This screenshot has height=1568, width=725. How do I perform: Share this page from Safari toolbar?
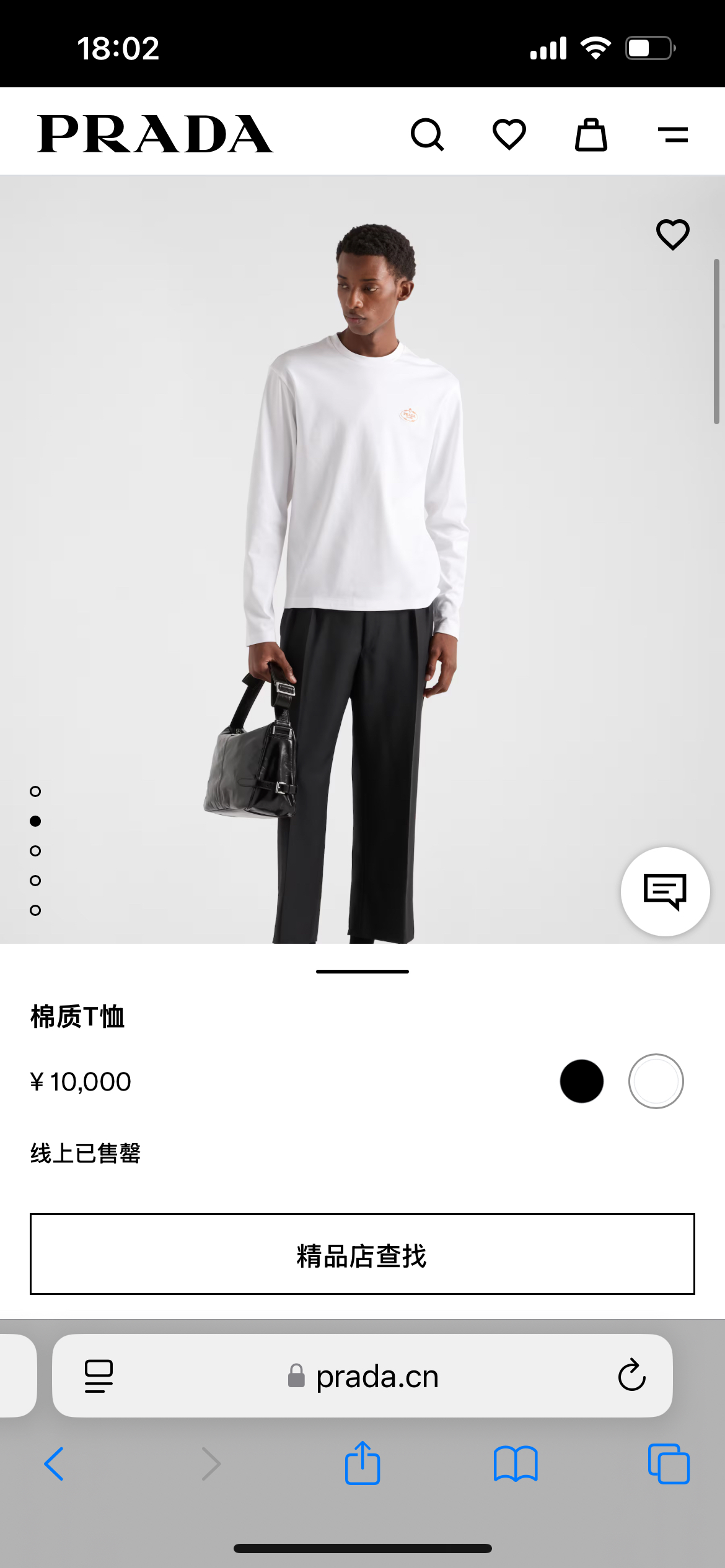(362, 1464)
